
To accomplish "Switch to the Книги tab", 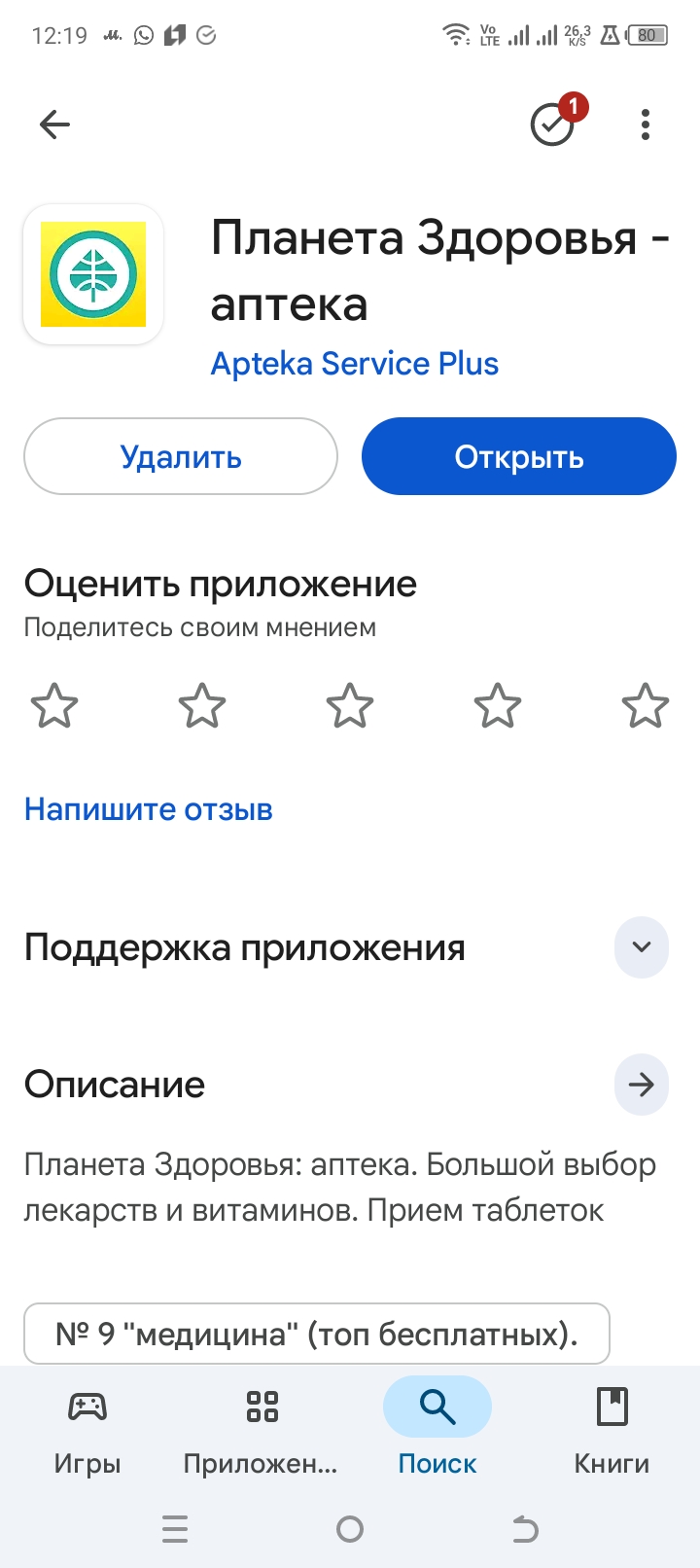I will tap(612, 1430).
